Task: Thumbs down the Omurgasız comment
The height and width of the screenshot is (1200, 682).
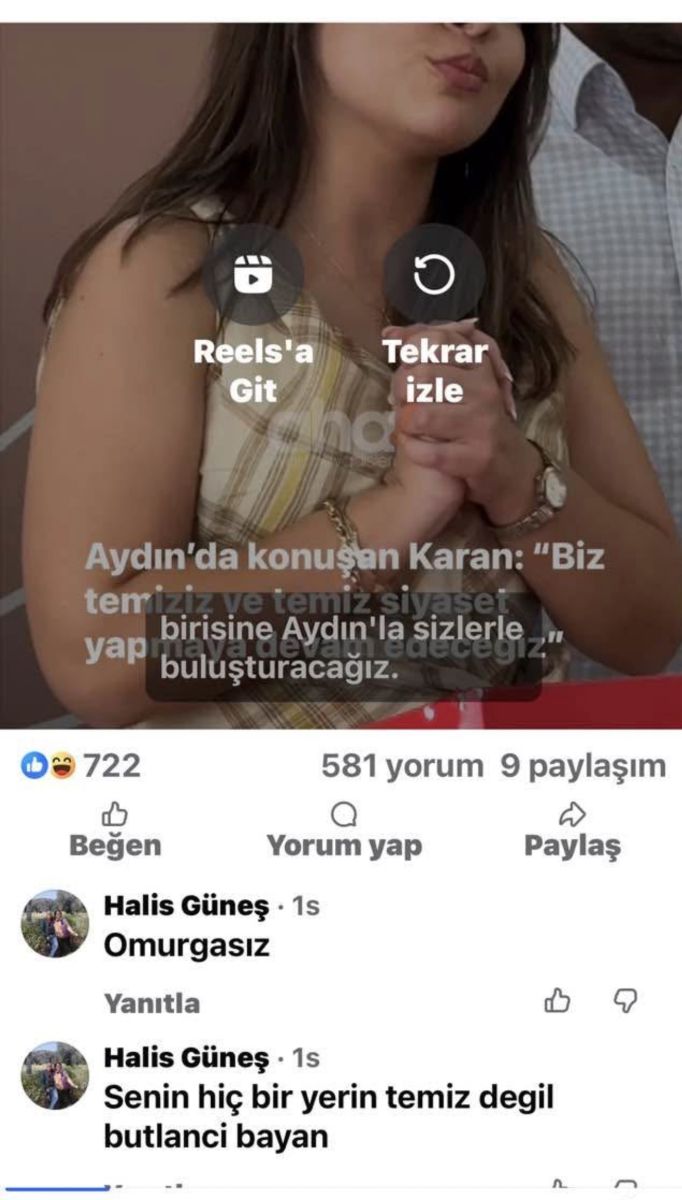Action: coord(625,1000)
